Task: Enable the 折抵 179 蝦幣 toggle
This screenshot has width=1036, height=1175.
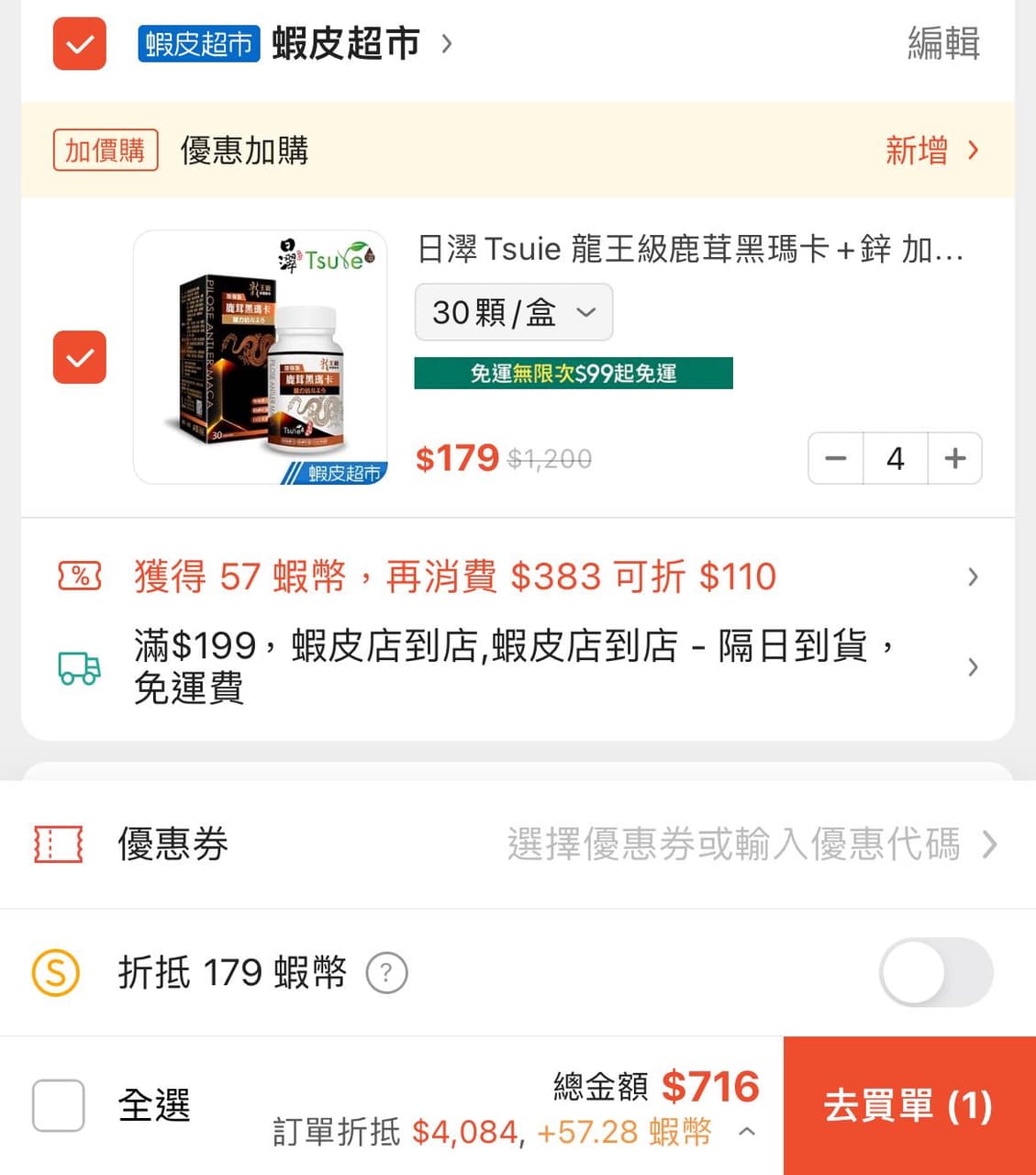Action: pos(936,973)
